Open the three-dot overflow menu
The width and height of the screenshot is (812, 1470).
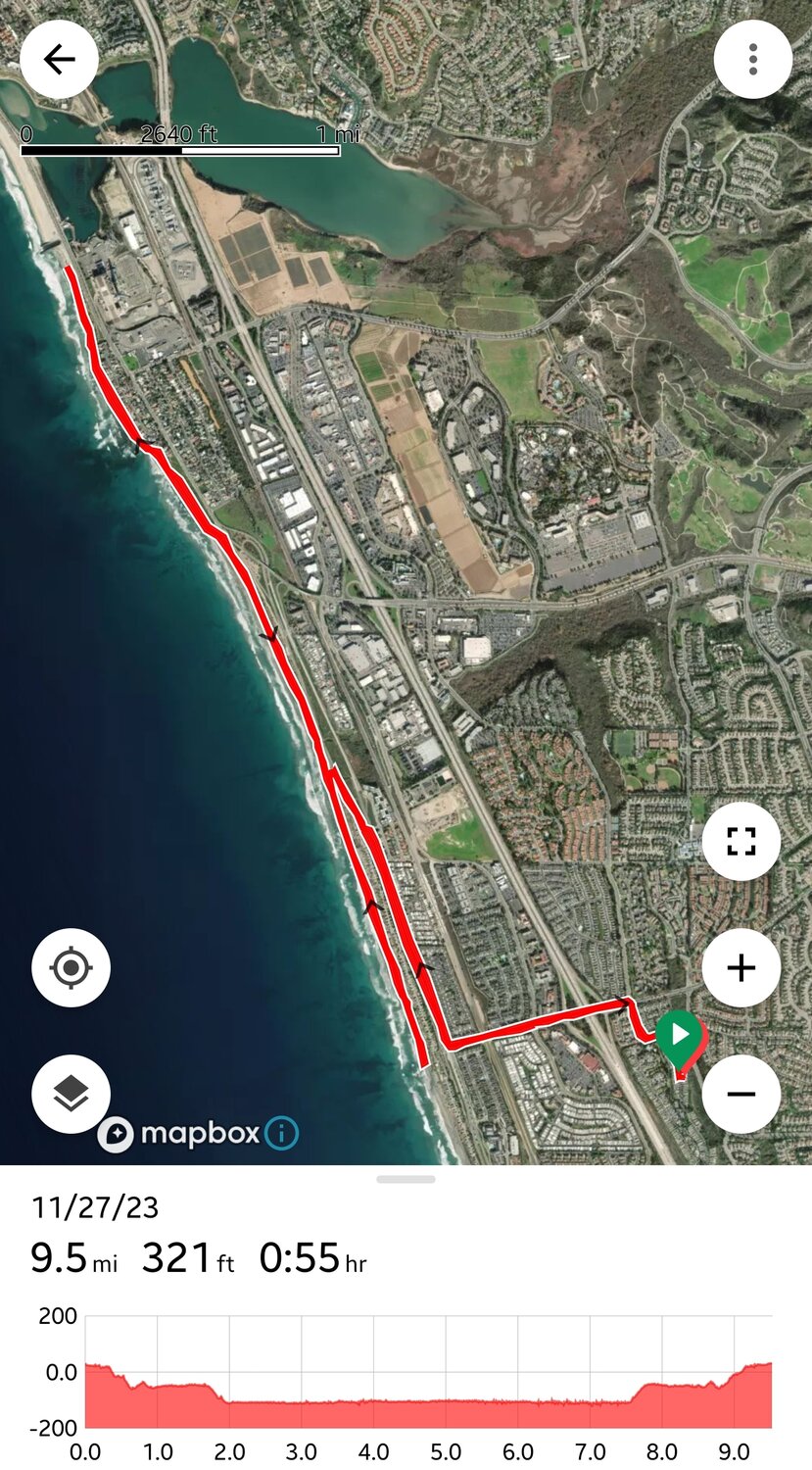[752, 59]
